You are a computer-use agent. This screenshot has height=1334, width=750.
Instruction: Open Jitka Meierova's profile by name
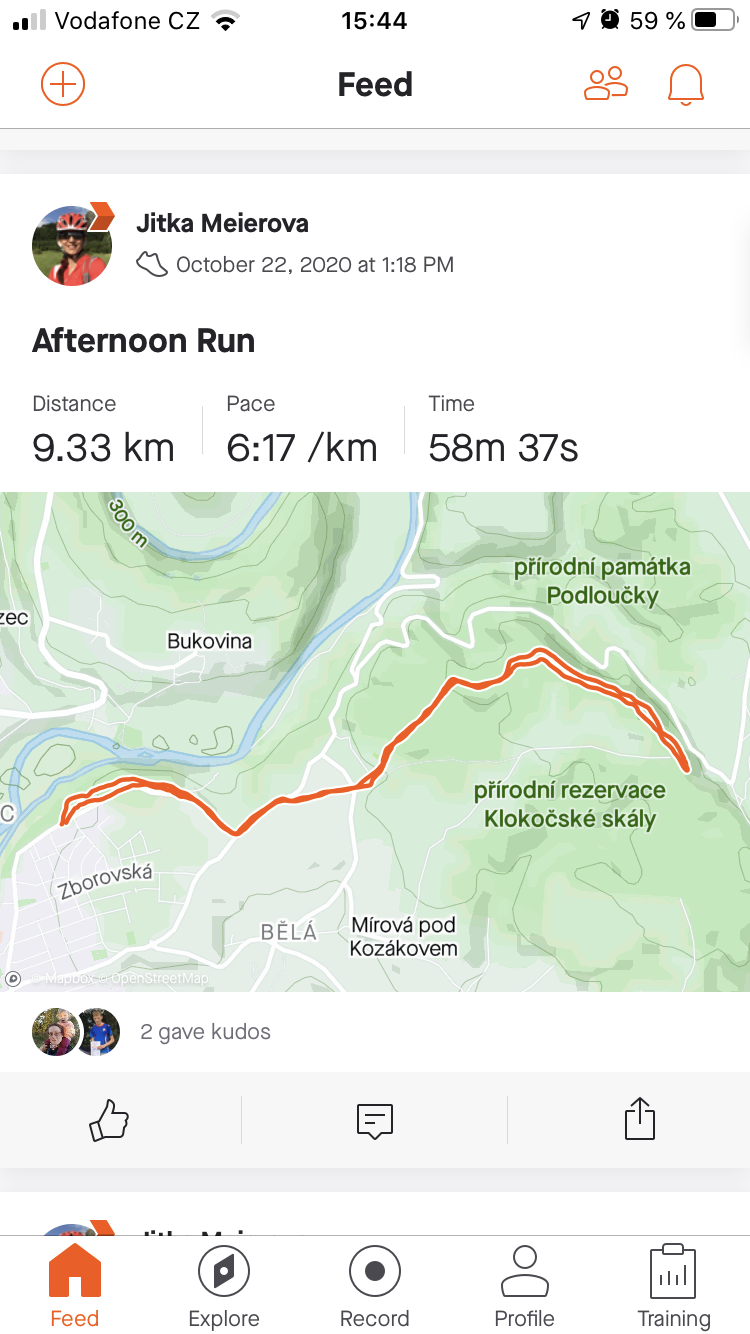point(222,223)
